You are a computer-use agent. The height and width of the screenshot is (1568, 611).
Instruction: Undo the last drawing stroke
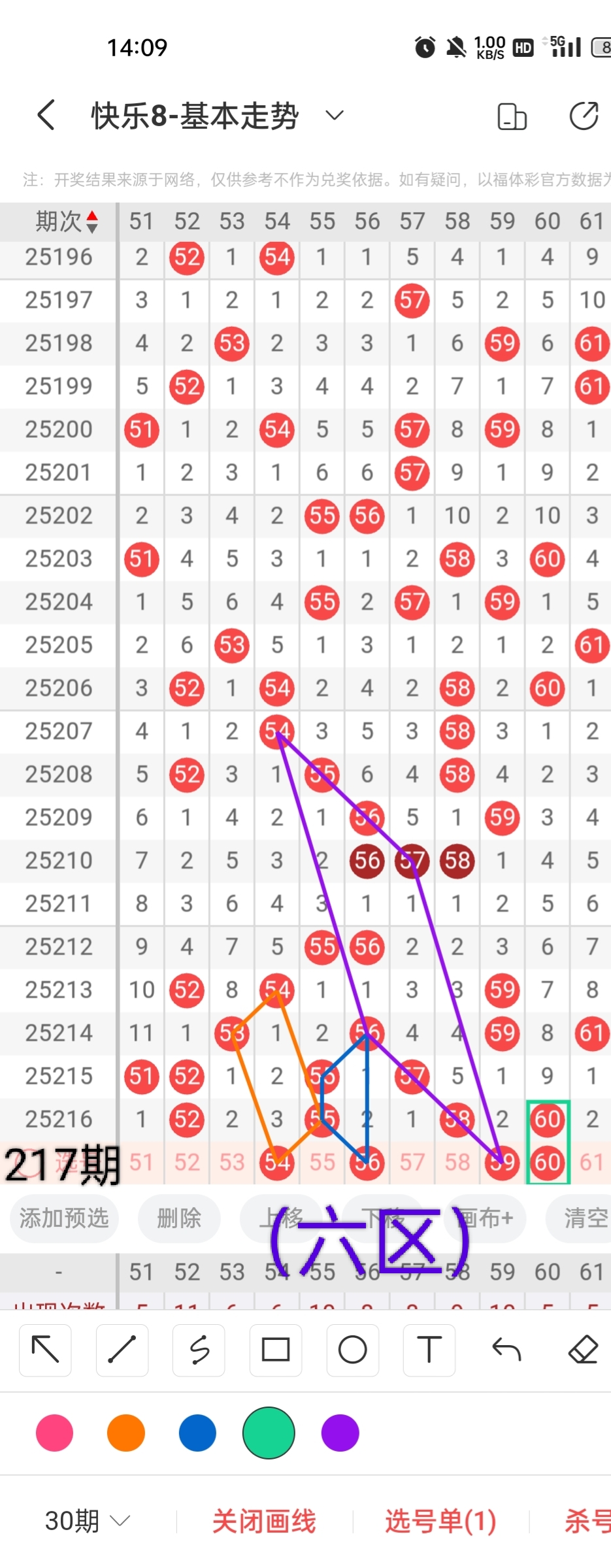(x=506, y=1350)
